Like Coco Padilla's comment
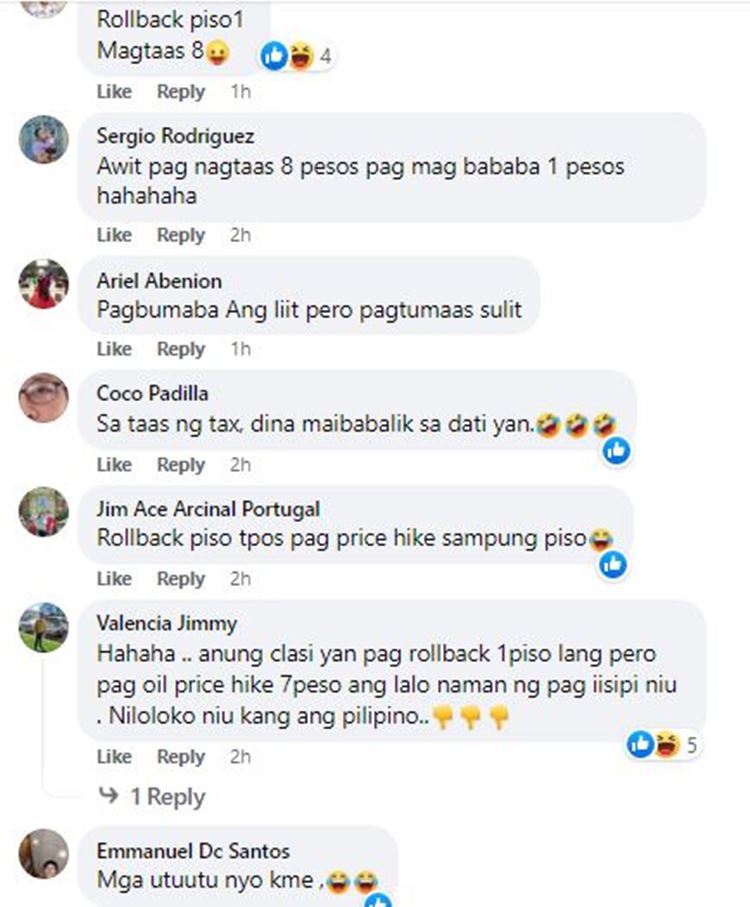The height and width of the screenshot is (907, 750). tap(114, 465)
